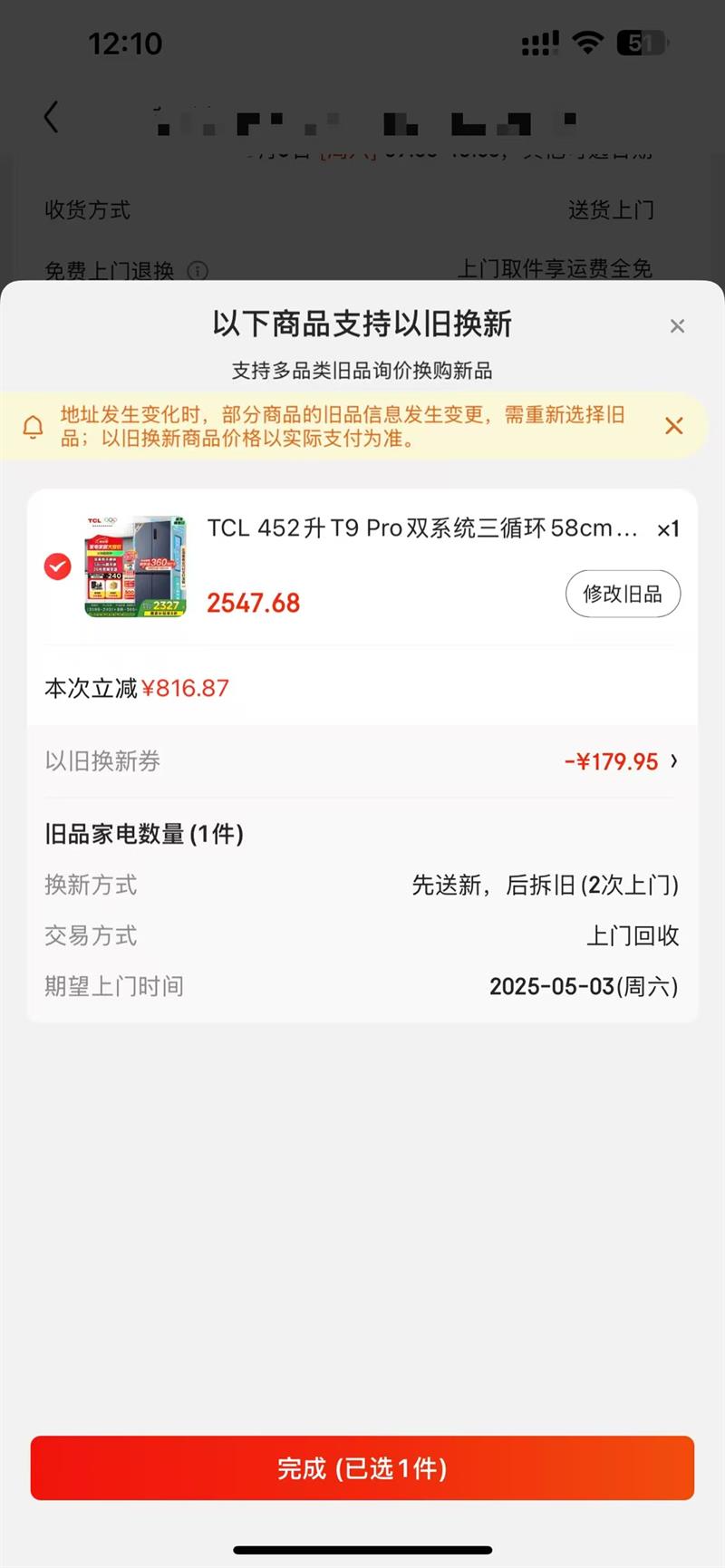Close the 以旧换新 bottom sheet
The width and height of the screenshot is (725, 1568).
[677, 326]
